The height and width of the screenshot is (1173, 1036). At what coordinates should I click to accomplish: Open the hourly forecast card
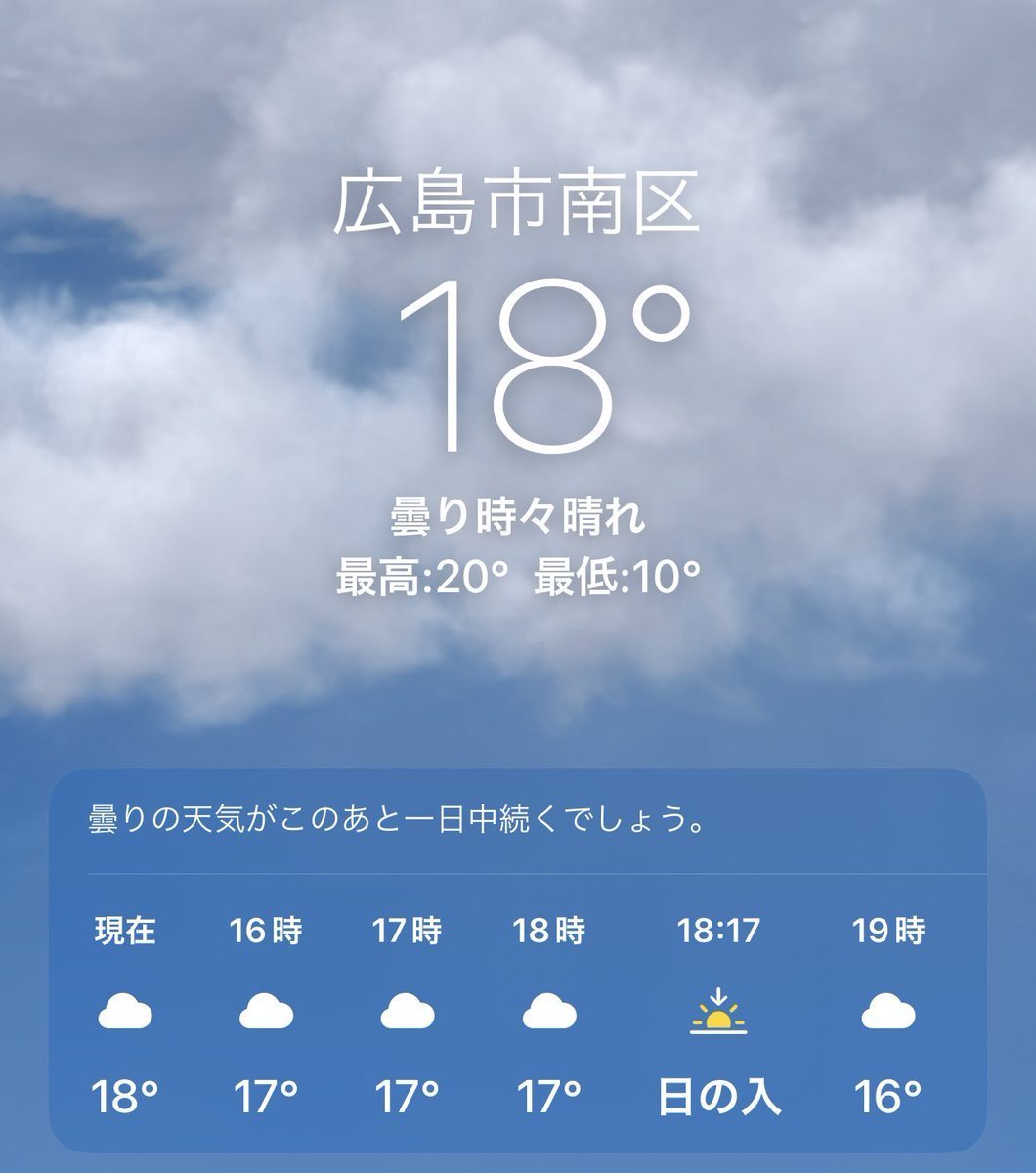click(x=517, y=963)
